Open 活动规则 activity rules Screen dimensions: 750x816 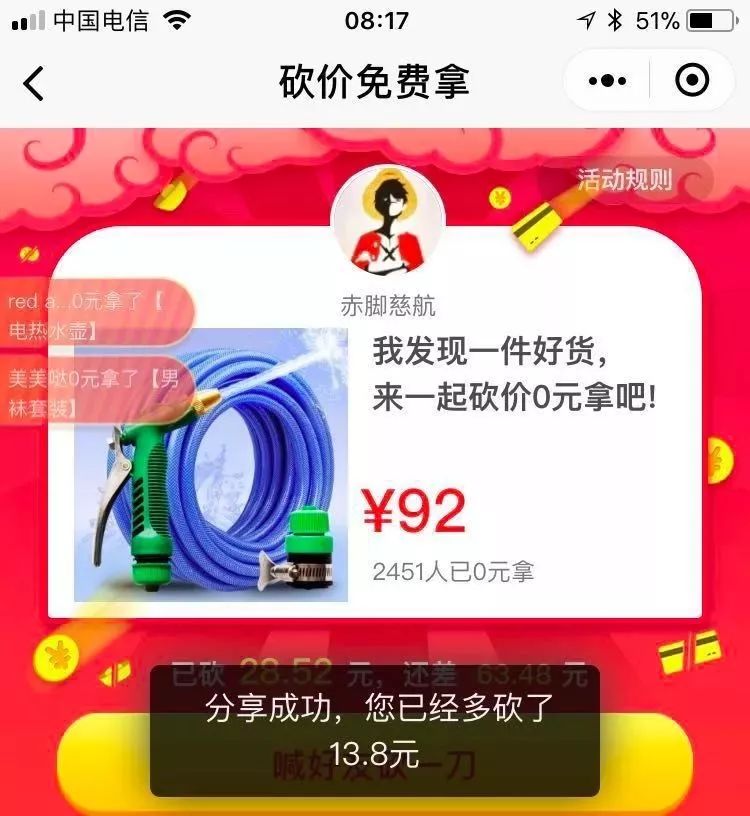(625, 181)
